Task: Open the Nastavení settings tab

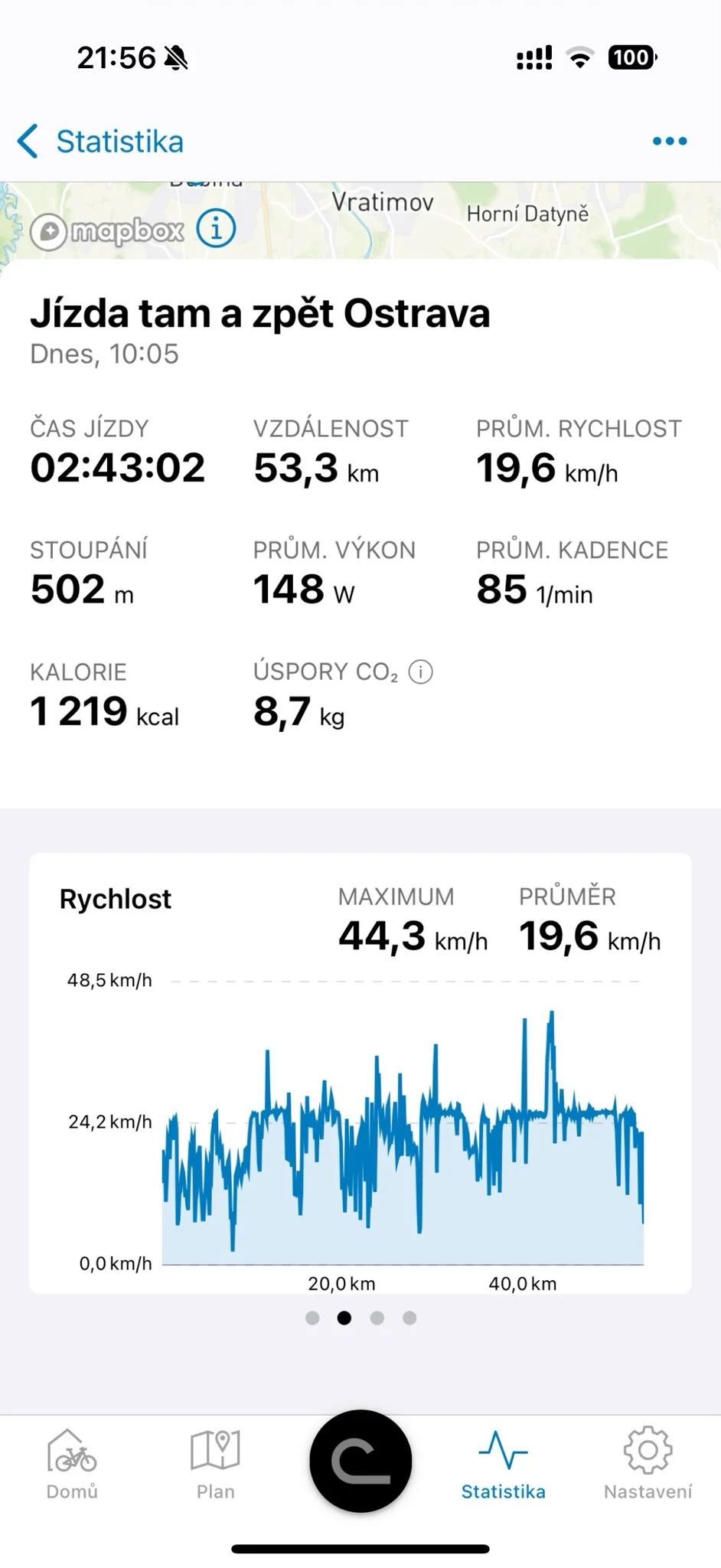Action: 648,1464
